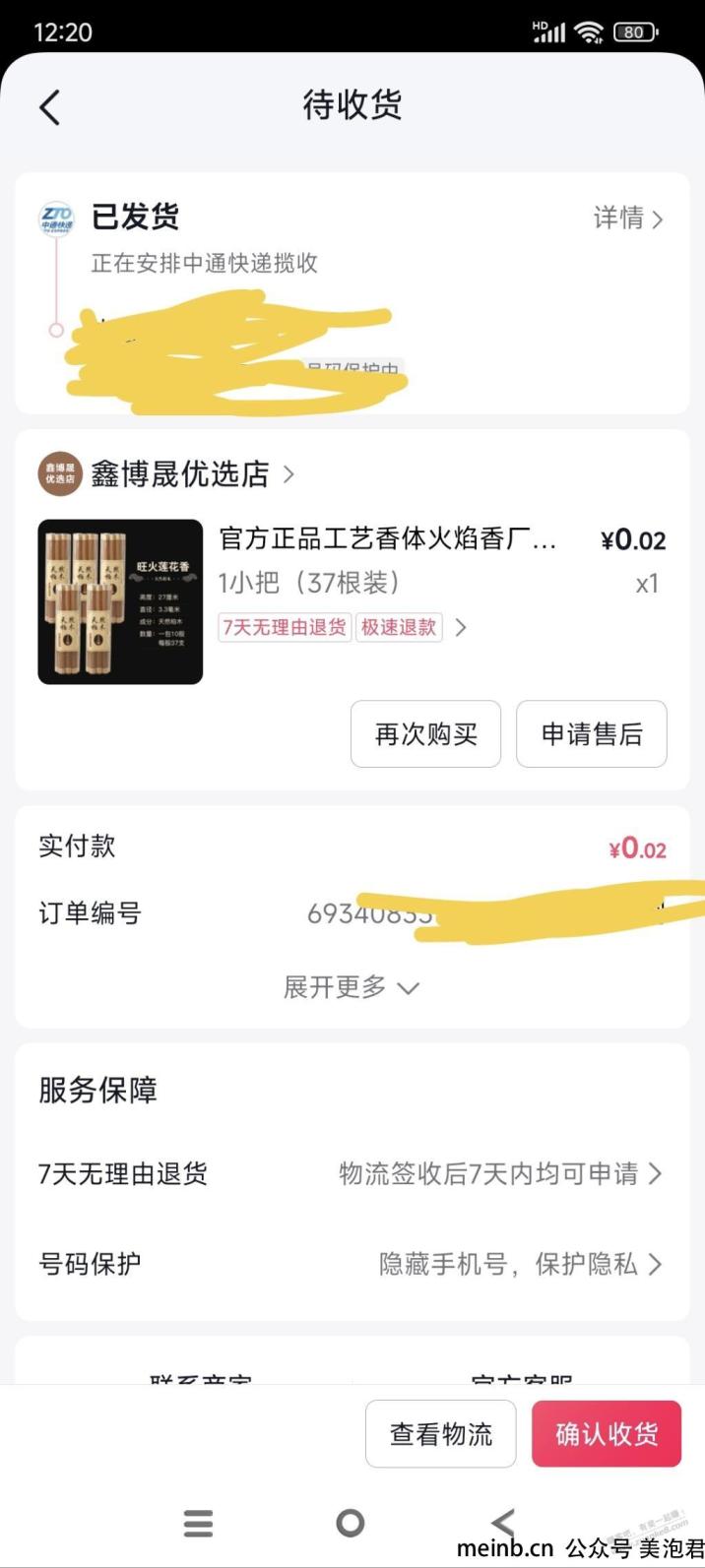705x1568 pixels.
Task: Open the incense product image
Action: point(120,601)
